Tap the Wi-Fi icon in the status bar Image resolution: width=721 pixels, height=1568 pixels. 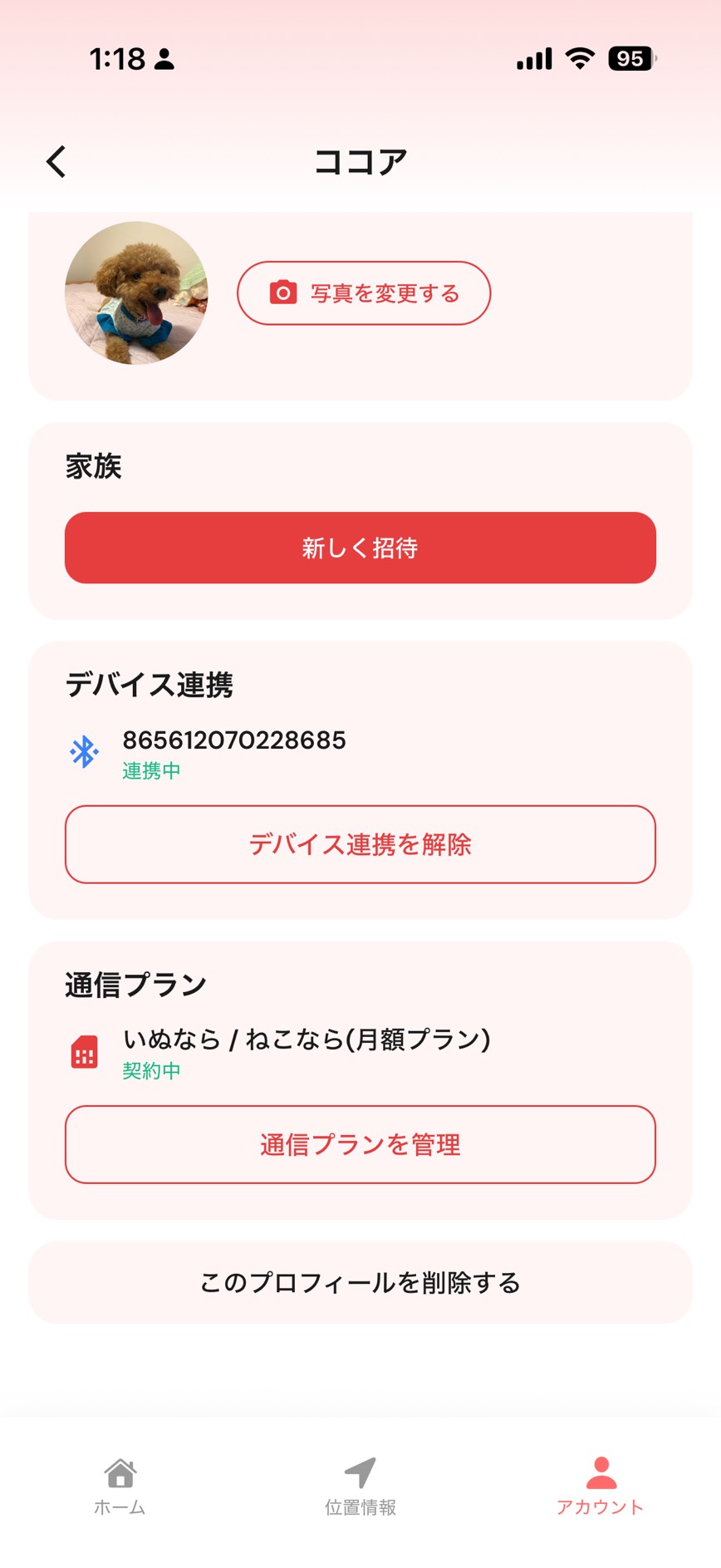[580, 58]
